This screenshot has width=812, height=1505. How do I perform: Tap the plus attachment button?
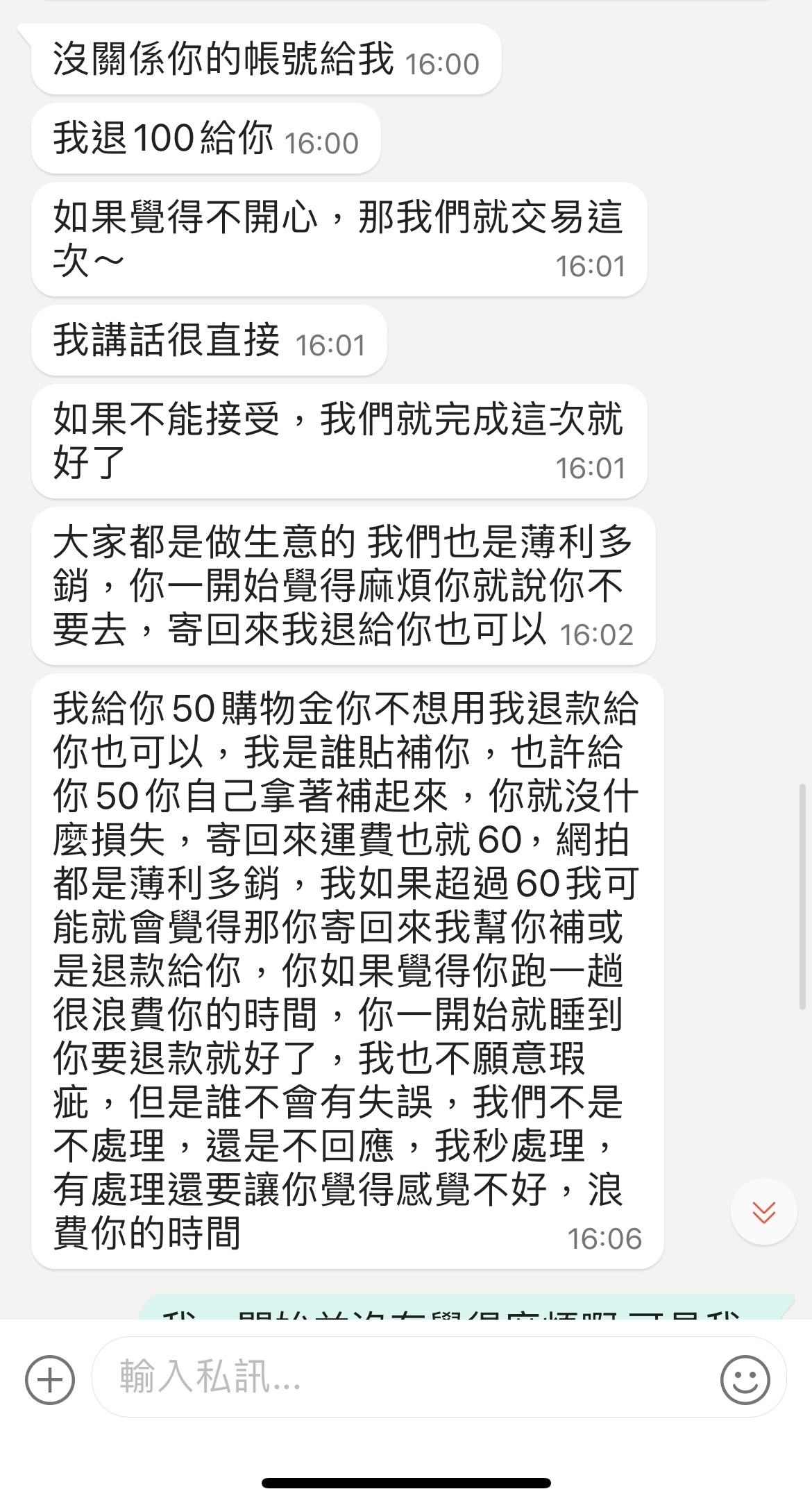click(x=50, y=1379)
